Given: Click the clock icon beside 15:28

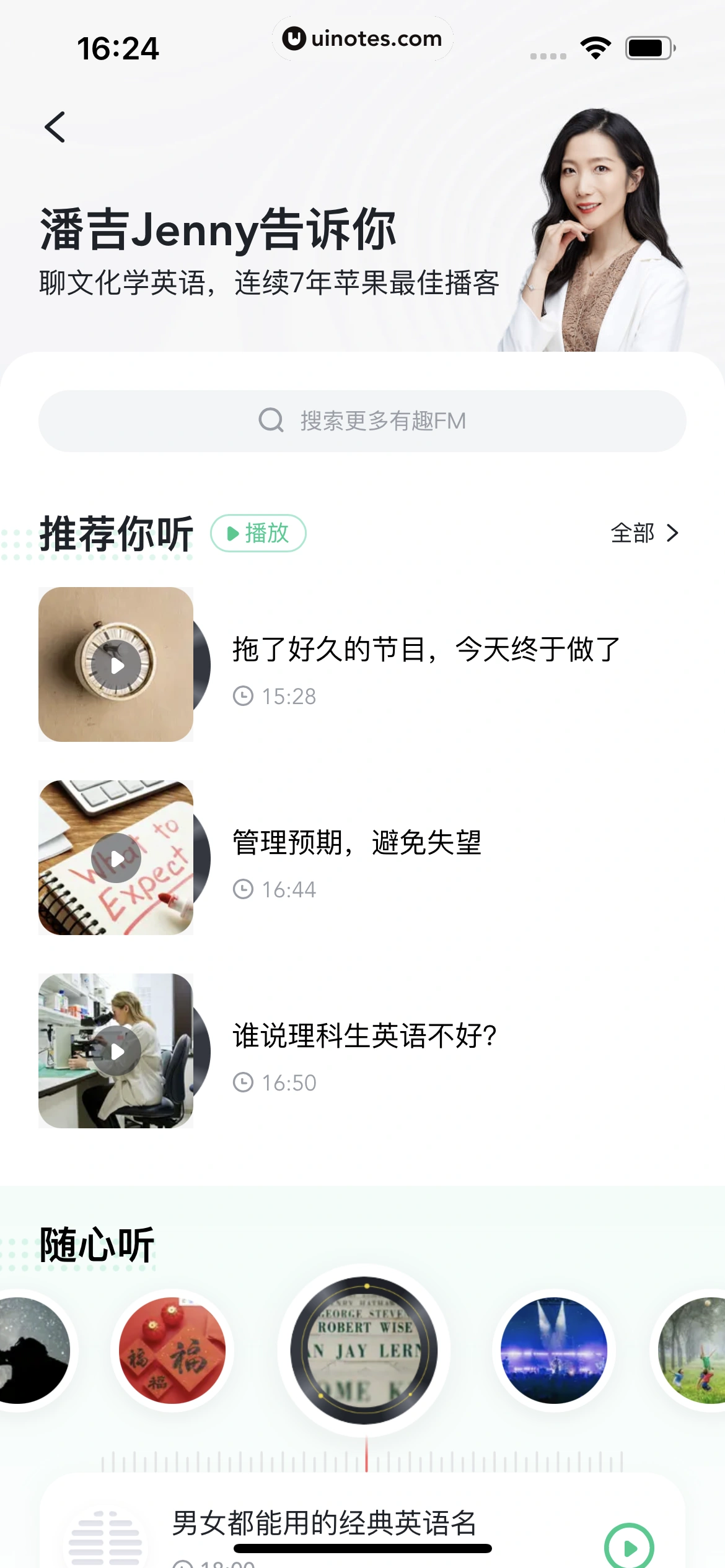Looking at the screenshot, I should pyautogui.click(x=244, y=697).
